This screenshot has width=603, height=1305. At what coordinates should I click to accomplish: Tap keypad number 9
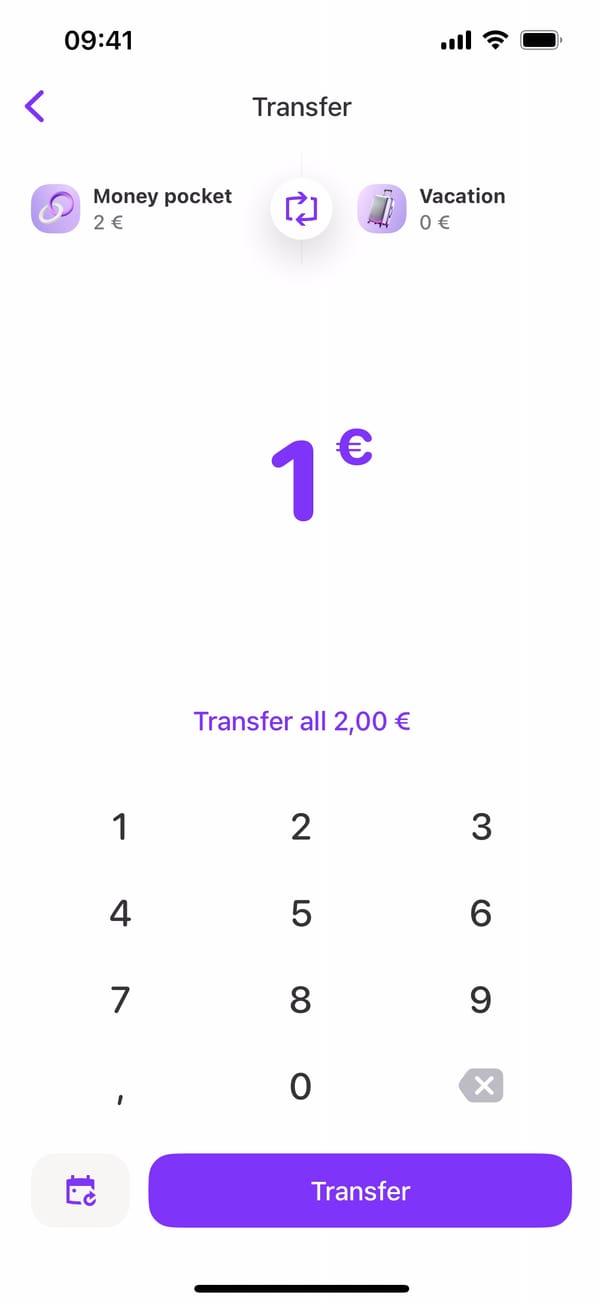pos(481,999)
